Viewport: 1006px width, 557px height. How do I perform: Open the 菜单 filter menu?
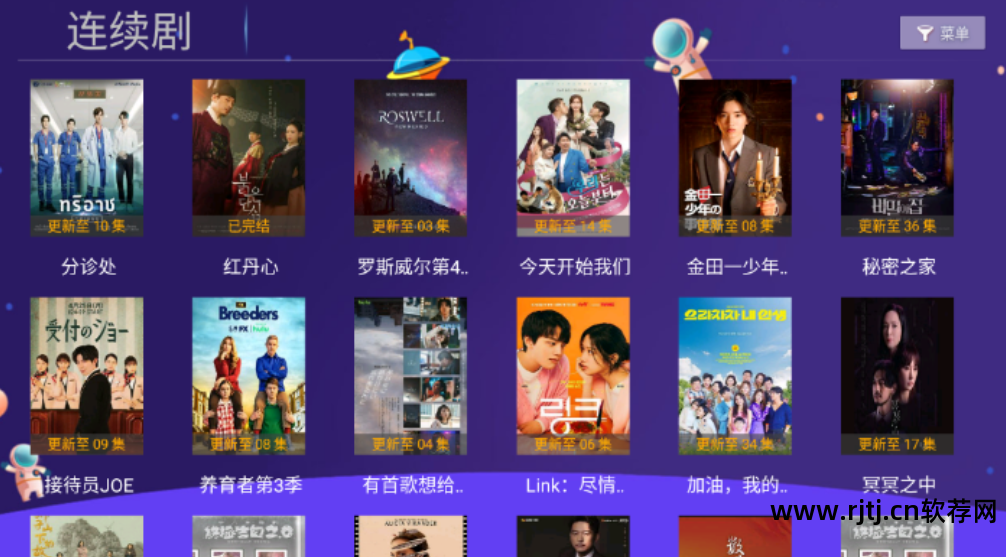tap(942, 33)
